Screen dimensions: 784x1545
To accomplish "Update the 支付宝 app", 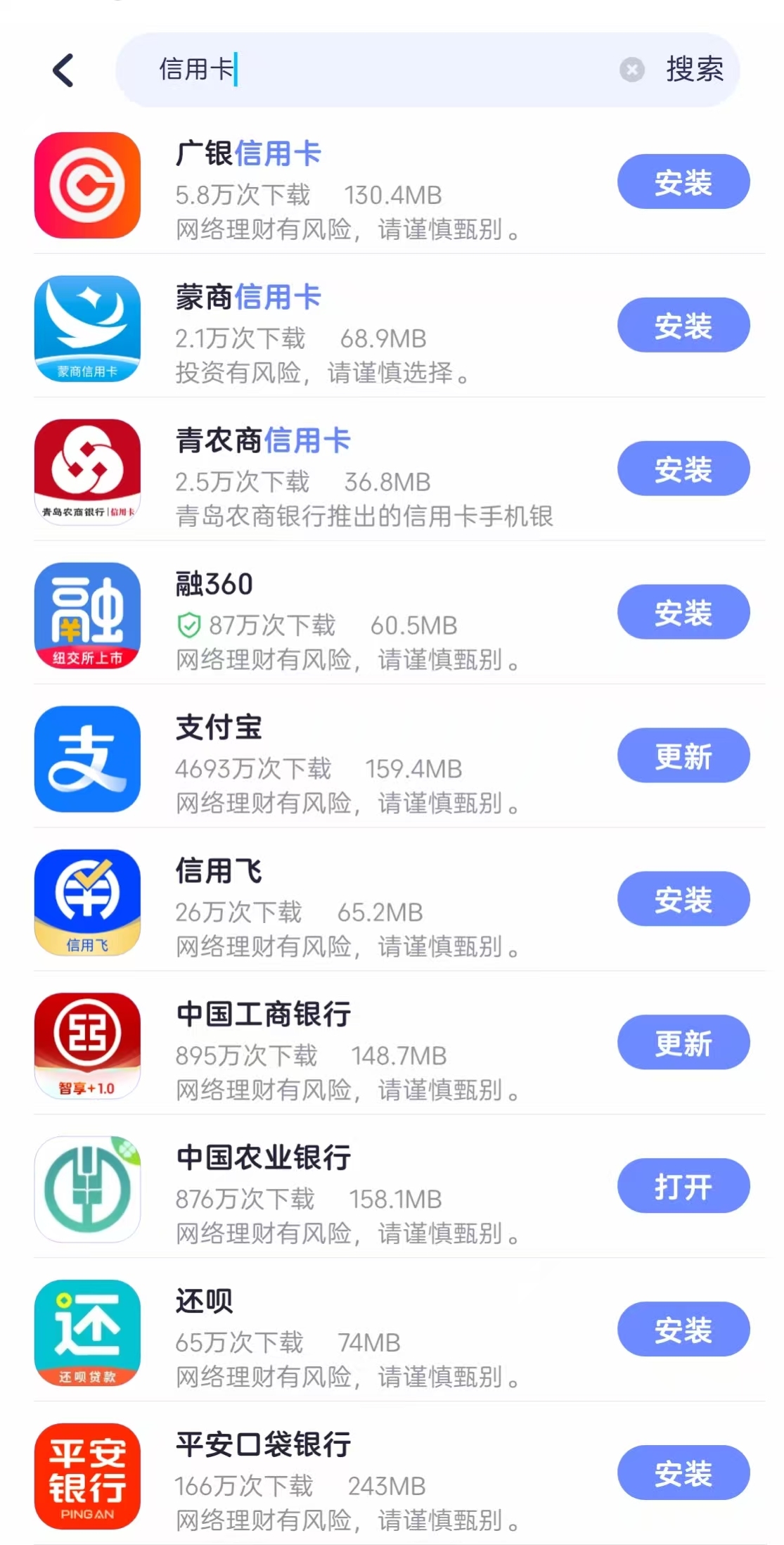I will click(683, 756).
